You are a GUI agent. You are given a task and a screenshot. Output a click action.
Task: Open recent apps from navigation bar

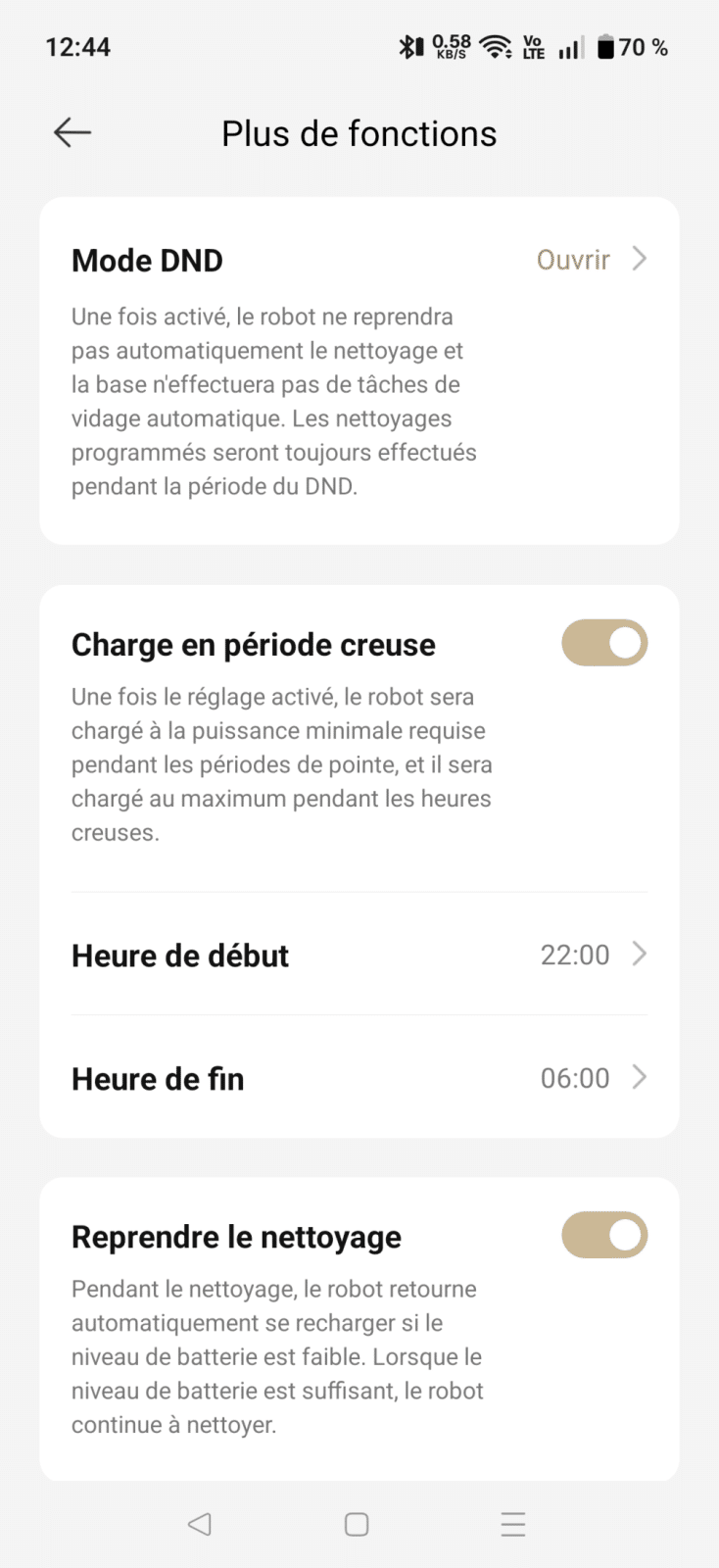point(513,1524)
